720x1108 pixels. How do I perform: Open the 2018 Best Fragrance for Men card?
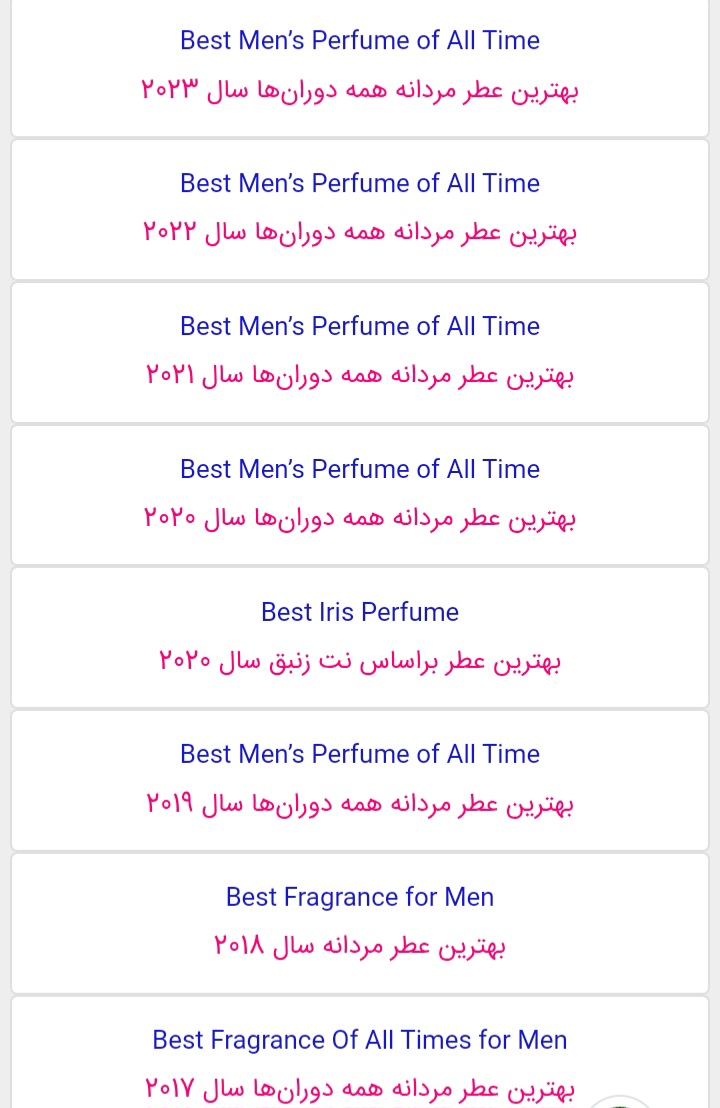[360, 922]
